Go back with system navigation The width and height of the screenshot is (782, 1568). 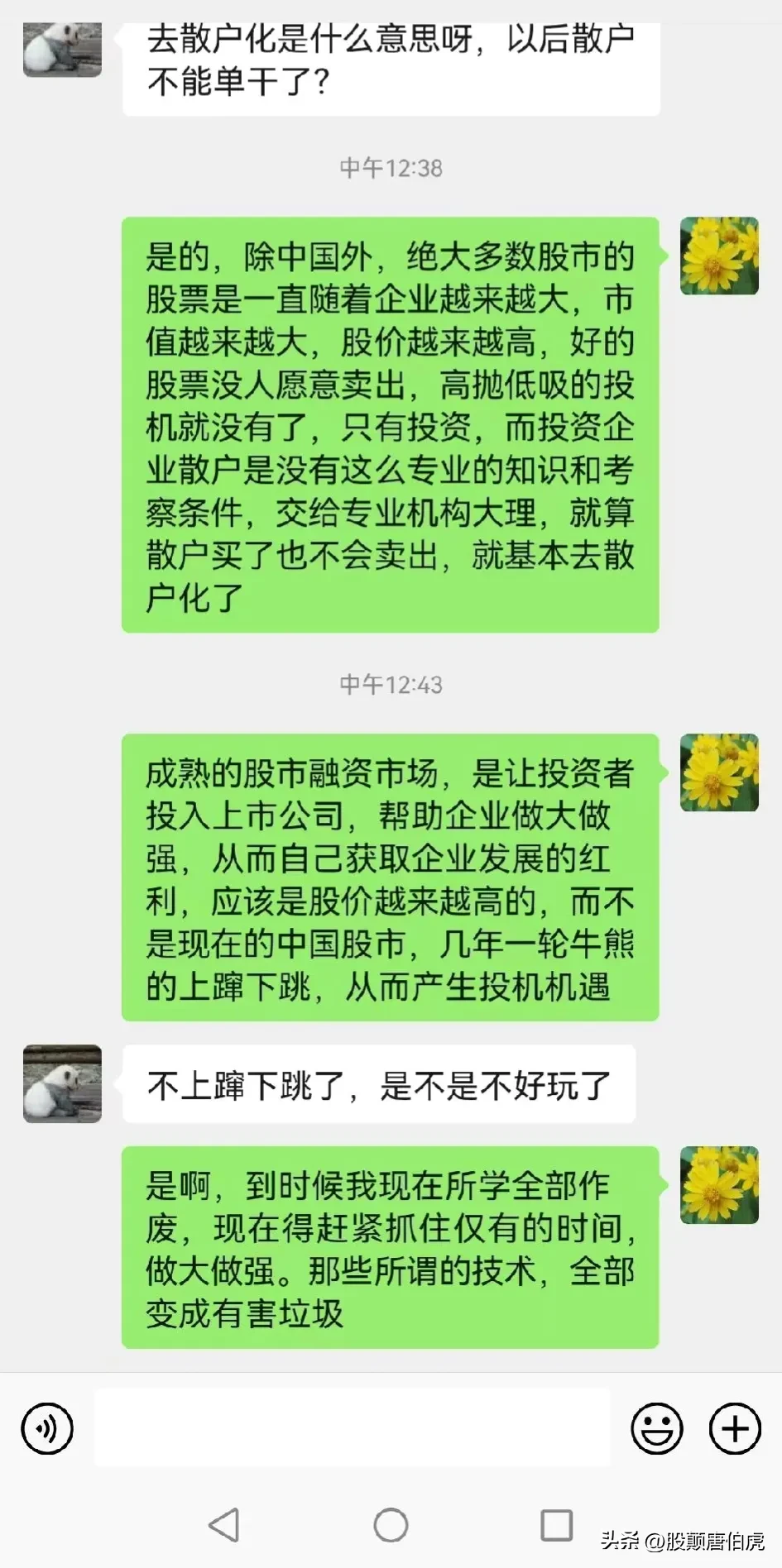pyautogui.click(x=223, y=1524)
